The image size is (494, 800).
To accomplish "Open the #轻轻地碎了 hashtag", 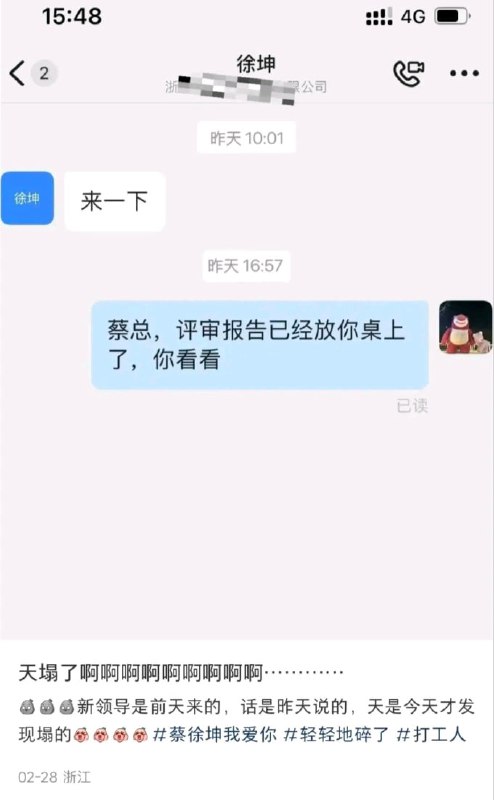I will [336, 734].
